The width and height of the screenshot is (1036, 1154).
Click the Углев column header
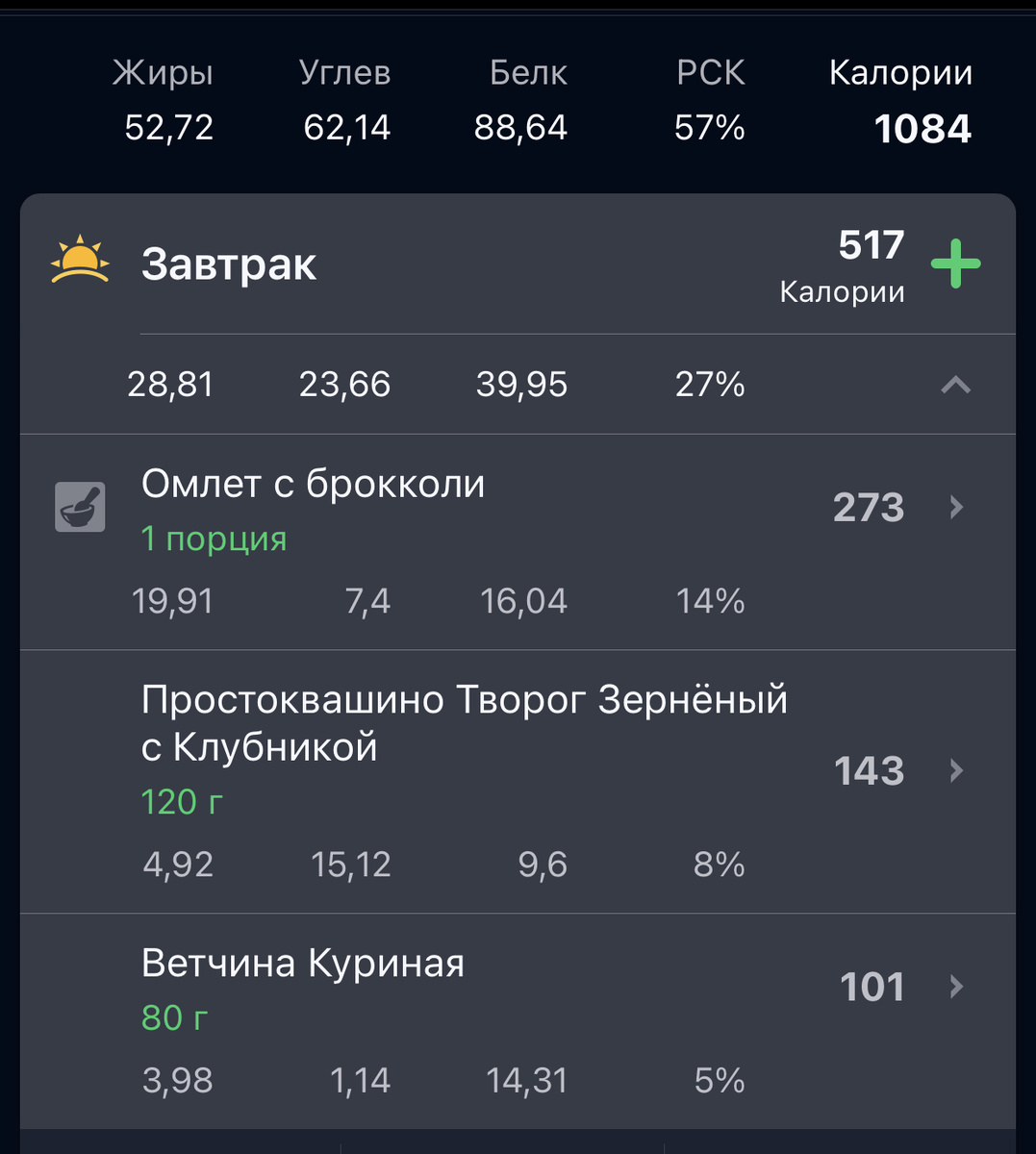346,72
